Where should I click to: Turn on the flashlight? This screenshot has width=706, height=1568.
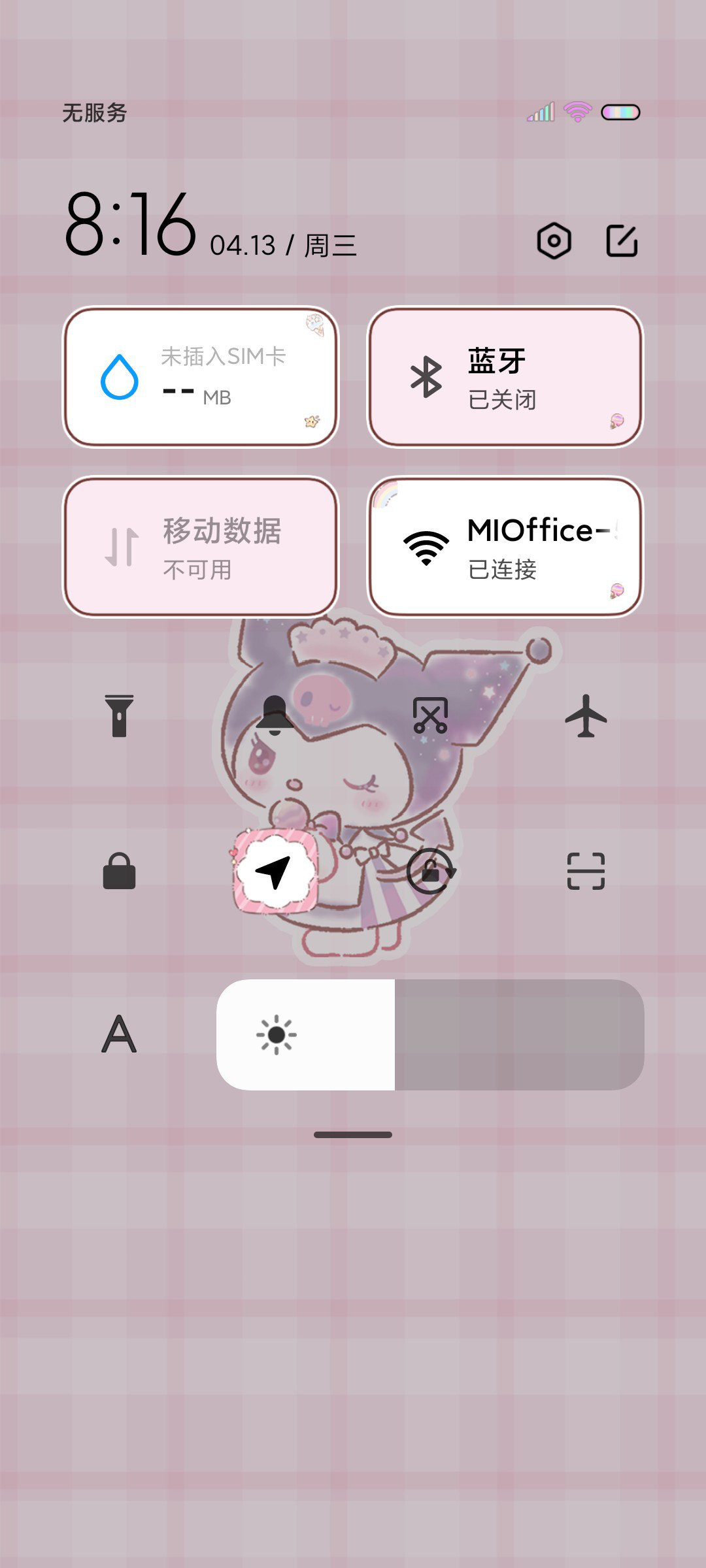(119, 715)
